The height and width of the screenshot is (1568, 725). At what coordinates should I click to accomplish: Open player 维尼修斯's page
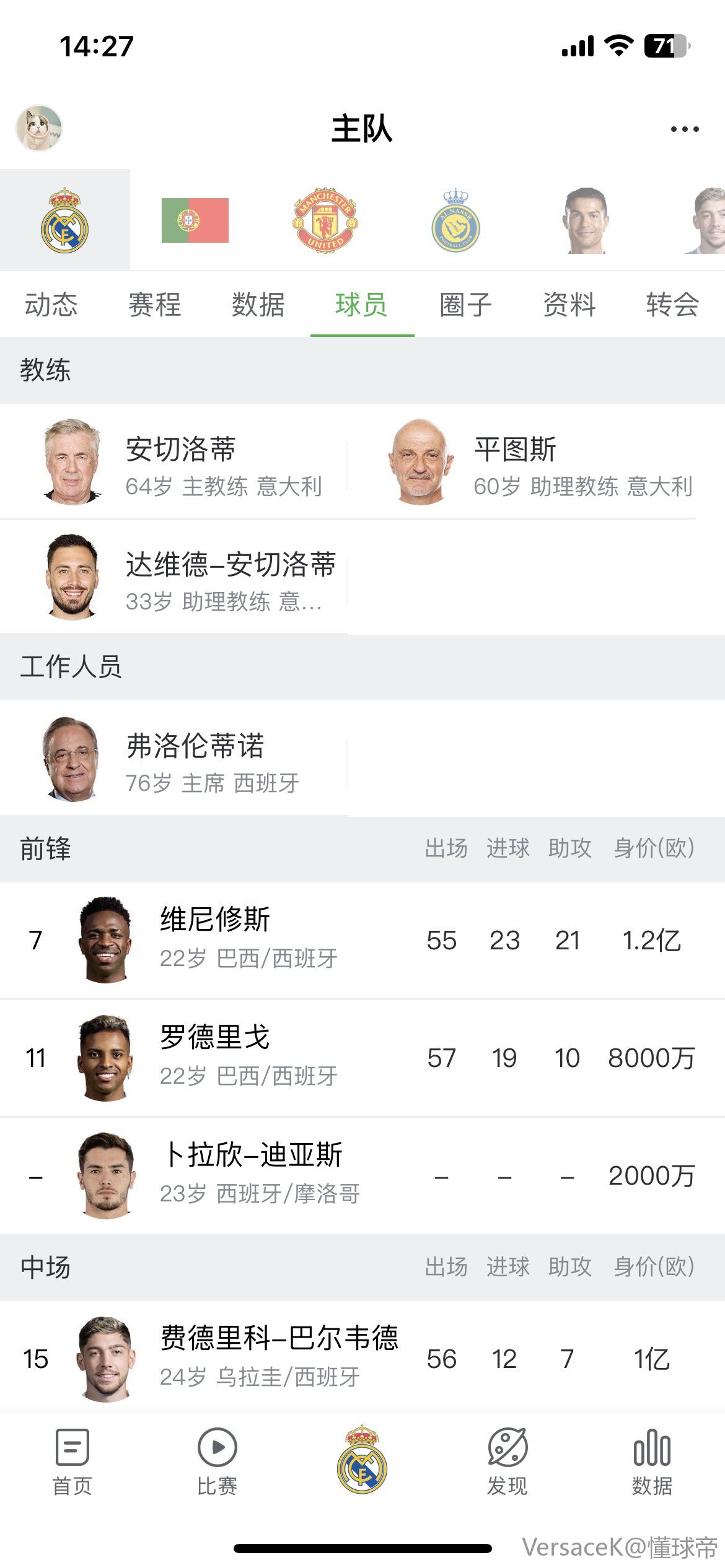(x=248, y=940)
